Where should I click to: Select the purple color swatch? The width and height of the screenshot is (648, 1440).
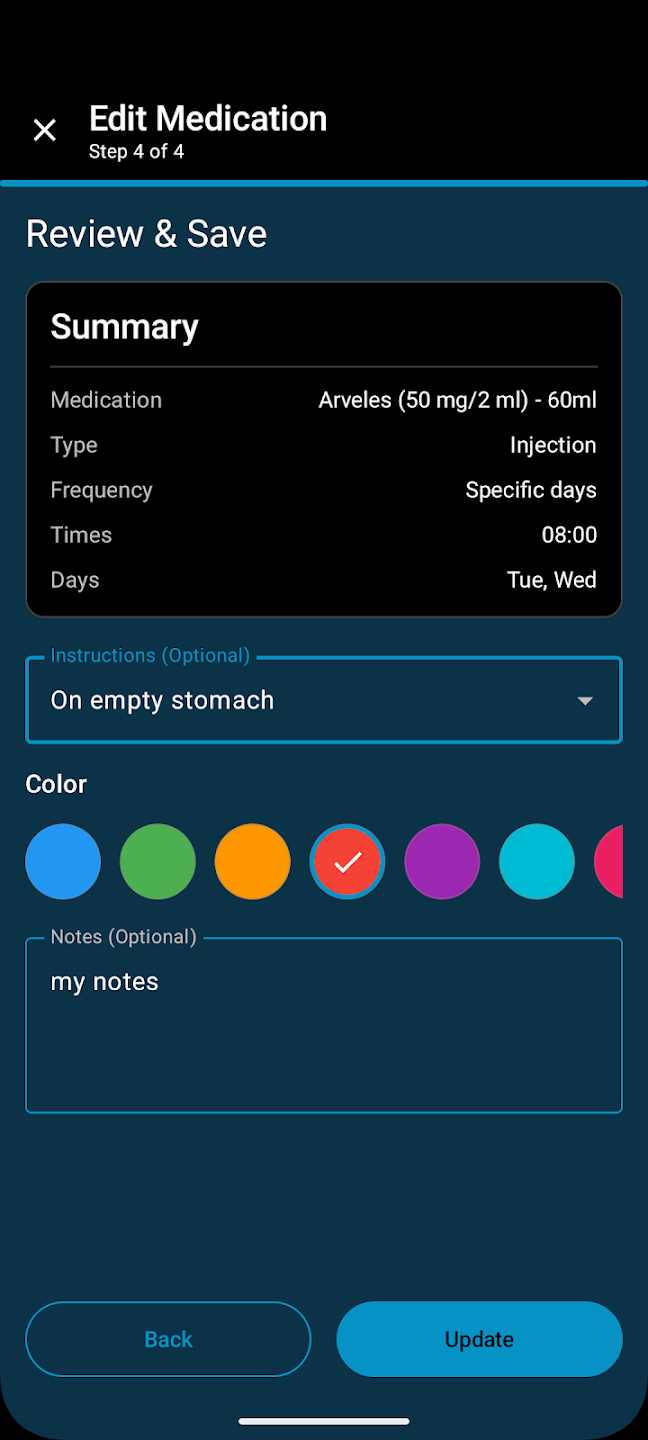(442, 861)
